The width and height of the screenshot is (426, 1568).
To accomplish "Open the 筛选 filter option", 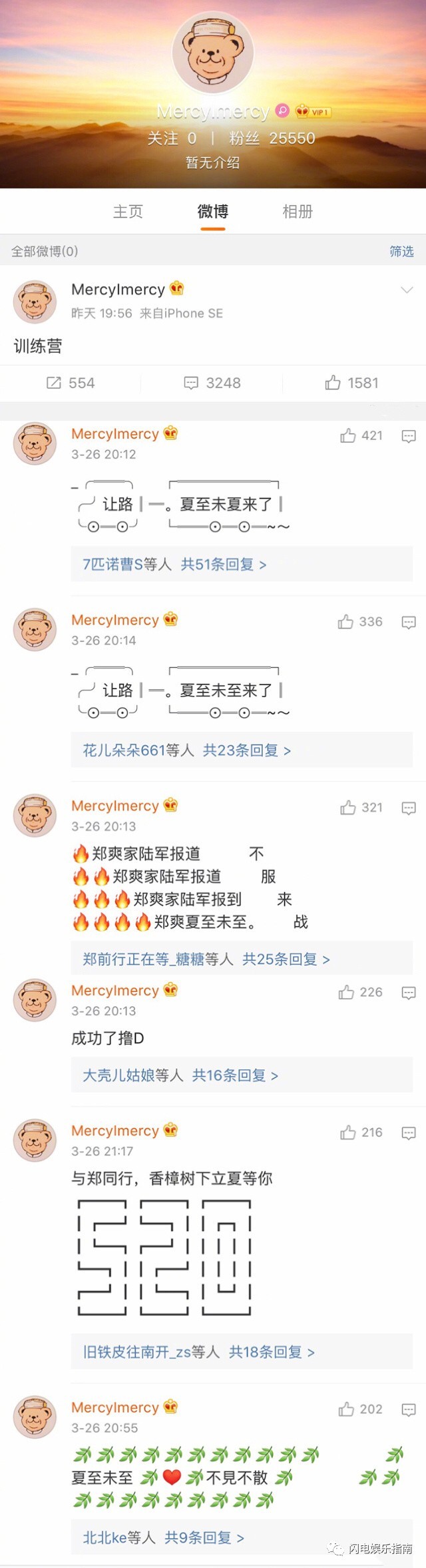I will (x=401, y=251).
